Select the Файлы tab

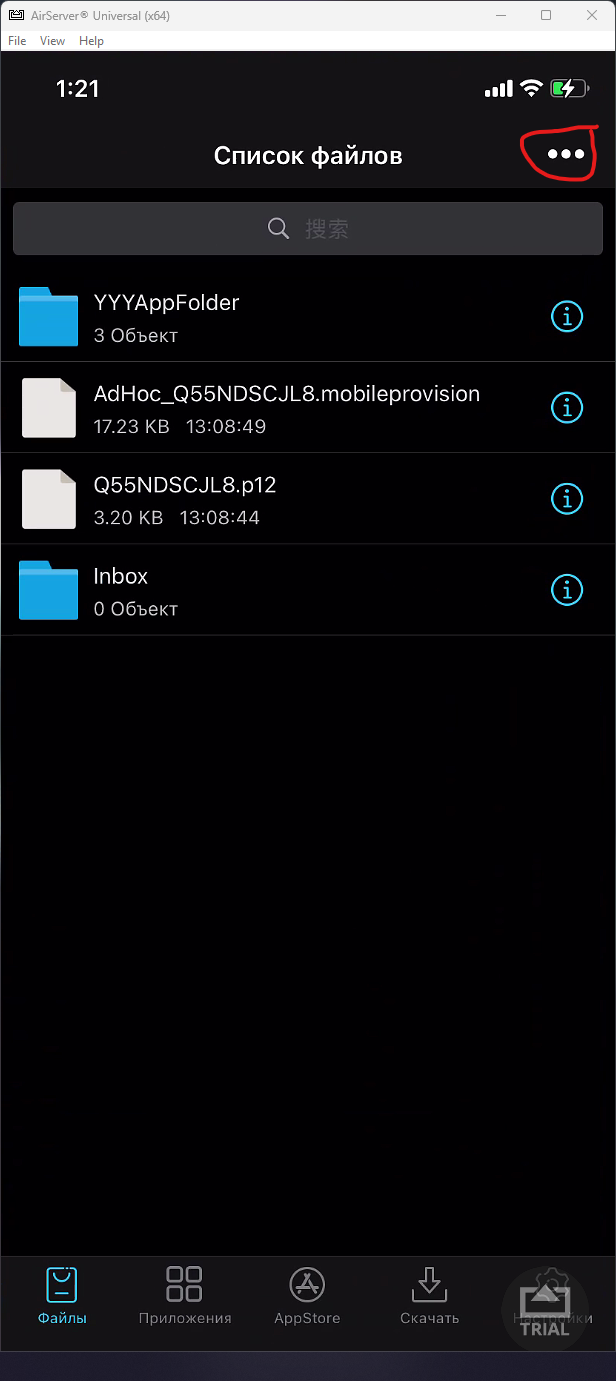62,1296
